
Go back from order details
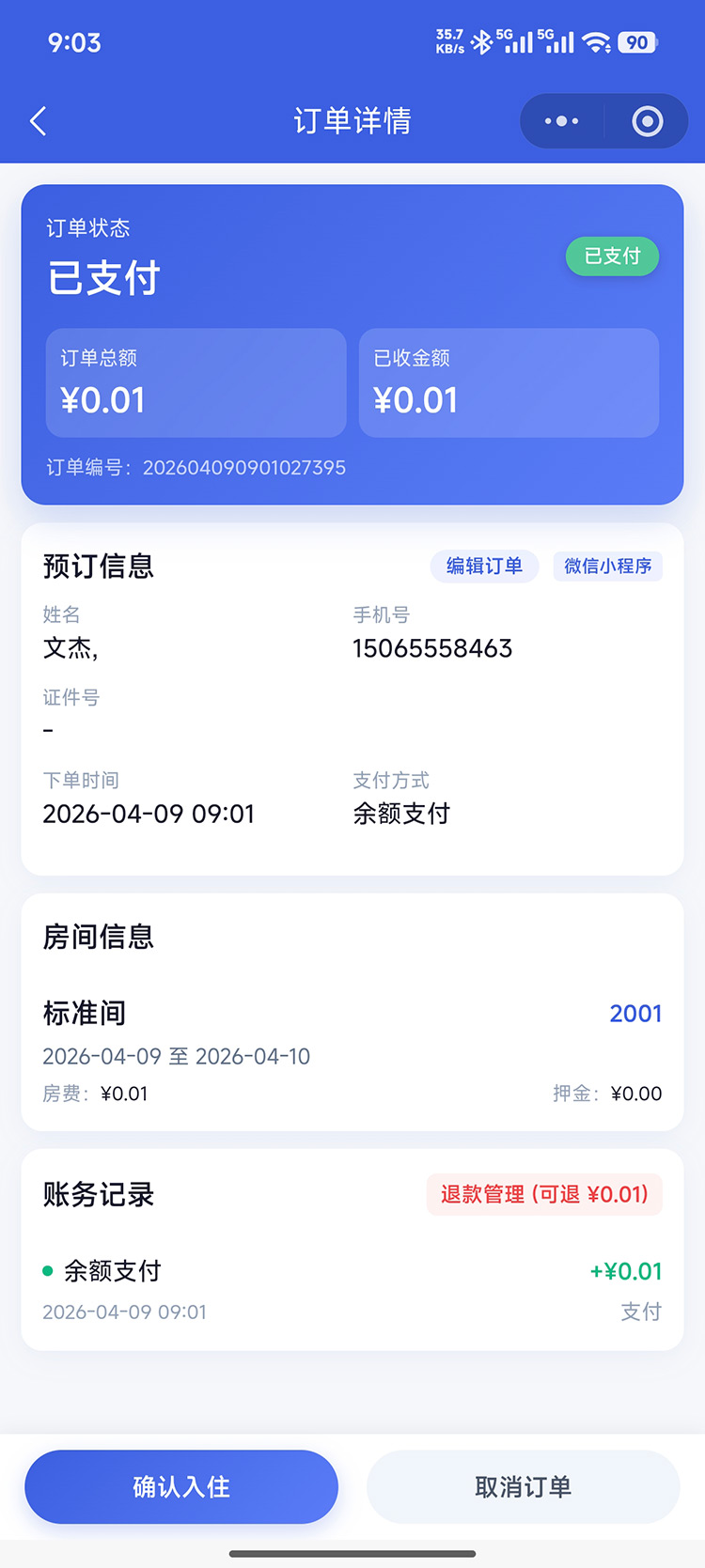pos(39,121)
